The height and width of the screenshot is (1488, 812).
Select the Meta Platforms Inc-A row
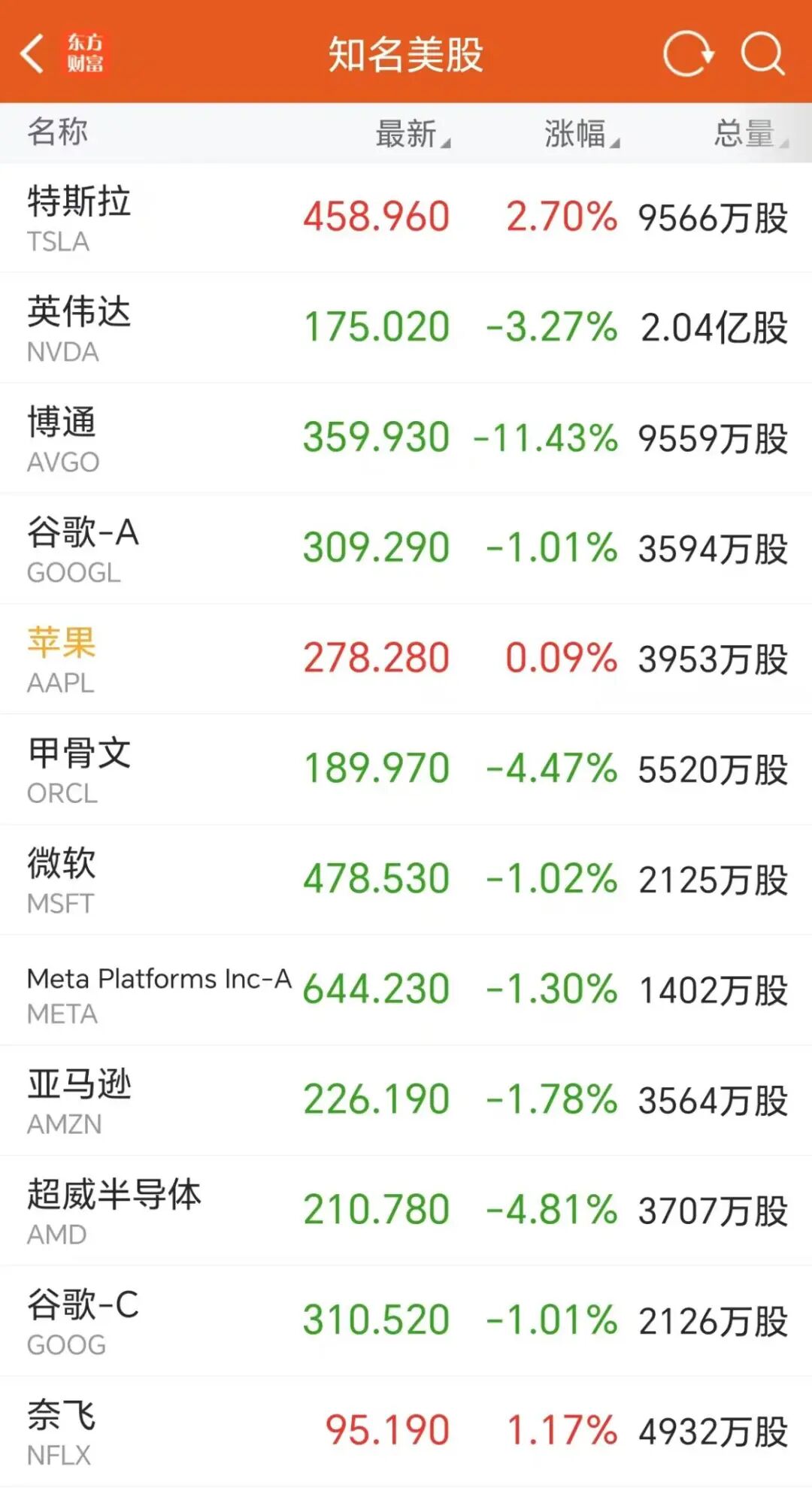tap(406, 990)
